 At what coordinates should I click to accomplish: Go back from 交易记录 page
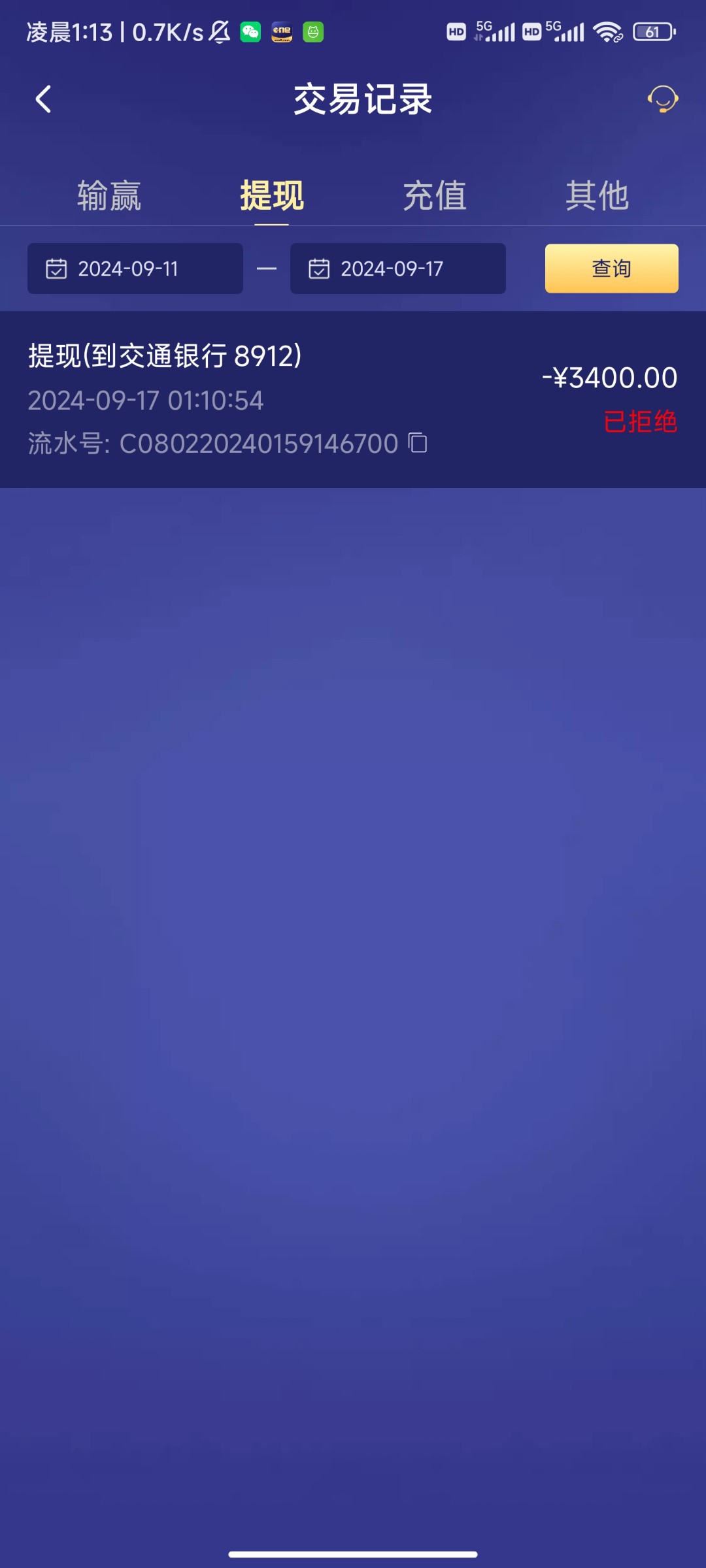[x=43, y=99]
